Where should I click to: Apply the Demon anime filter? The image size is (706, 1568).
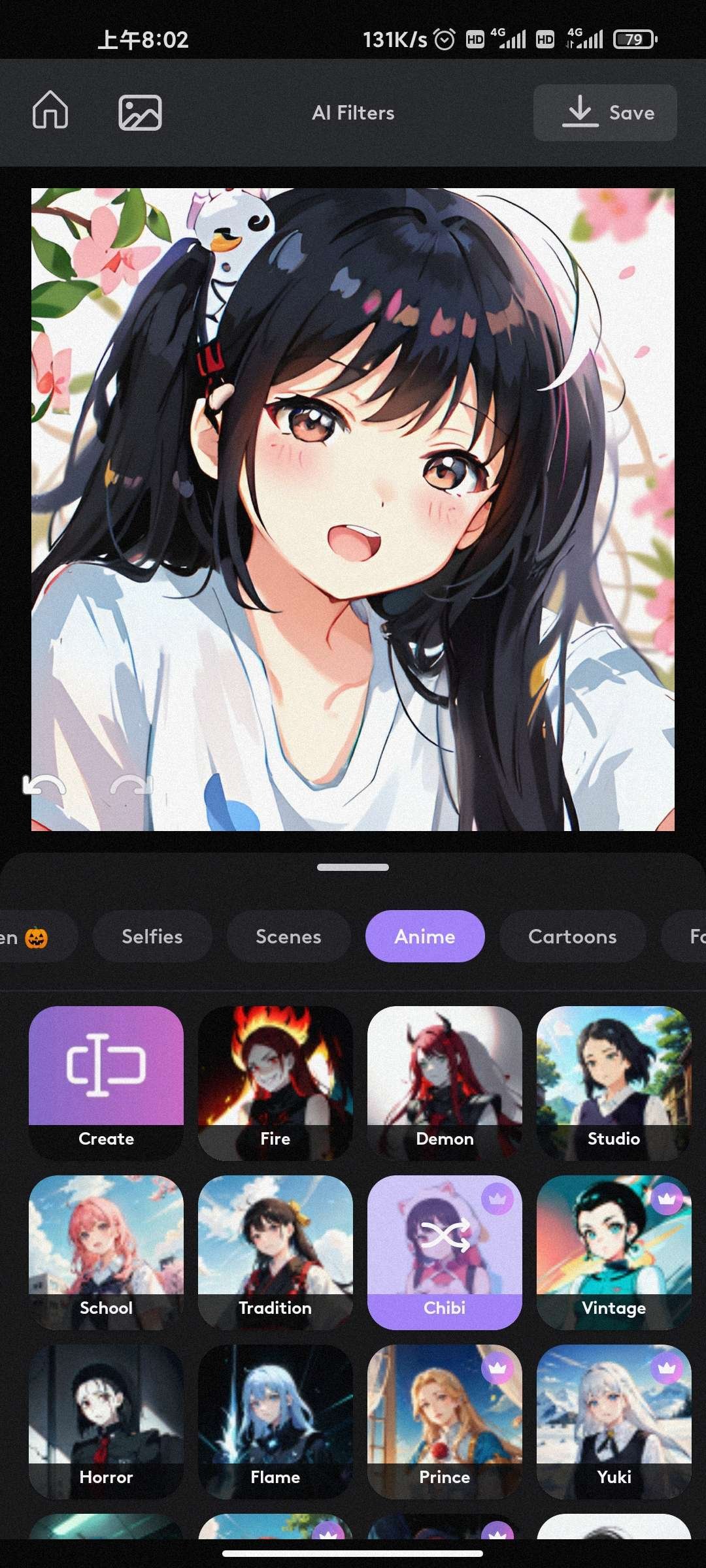(445, 1083)
